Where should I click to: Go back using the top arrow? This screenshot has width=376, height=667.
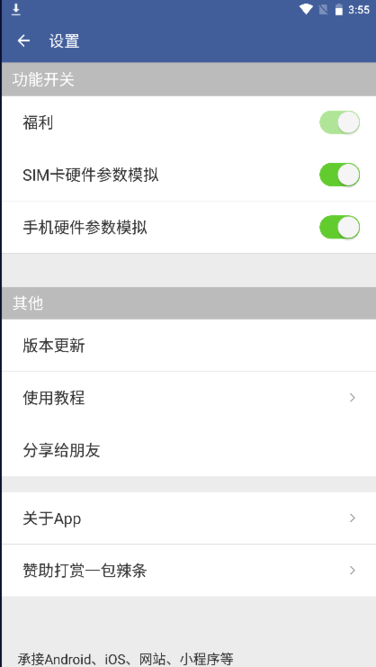point(24,41)
